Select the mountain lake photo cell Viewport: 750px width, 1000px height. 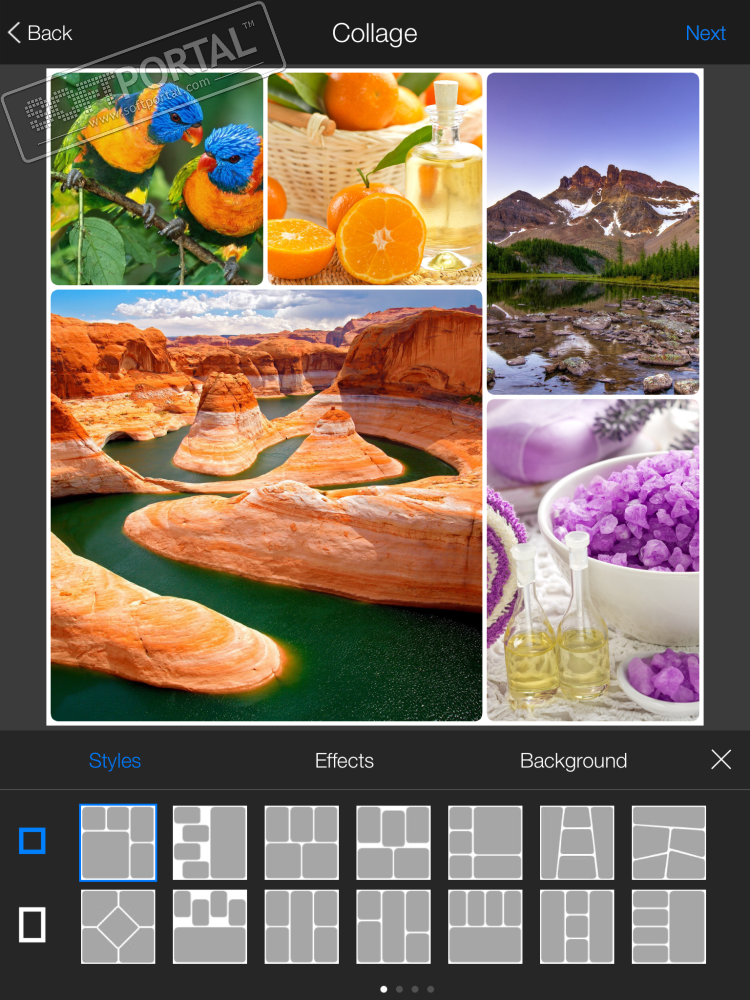(x=593, y=233)
